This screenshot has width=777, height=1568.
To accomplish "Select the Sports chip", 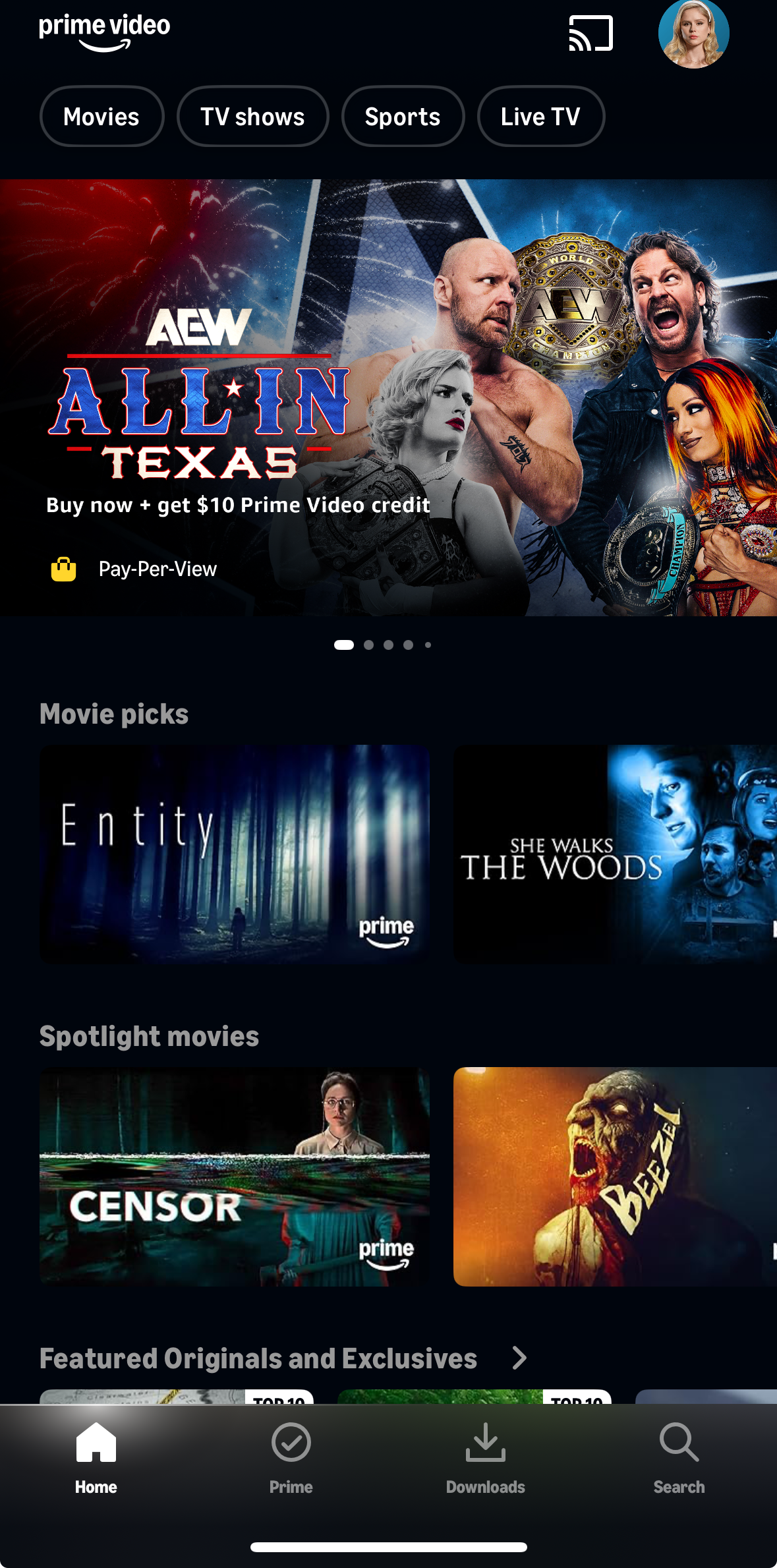I will click(x=403, y=117).
